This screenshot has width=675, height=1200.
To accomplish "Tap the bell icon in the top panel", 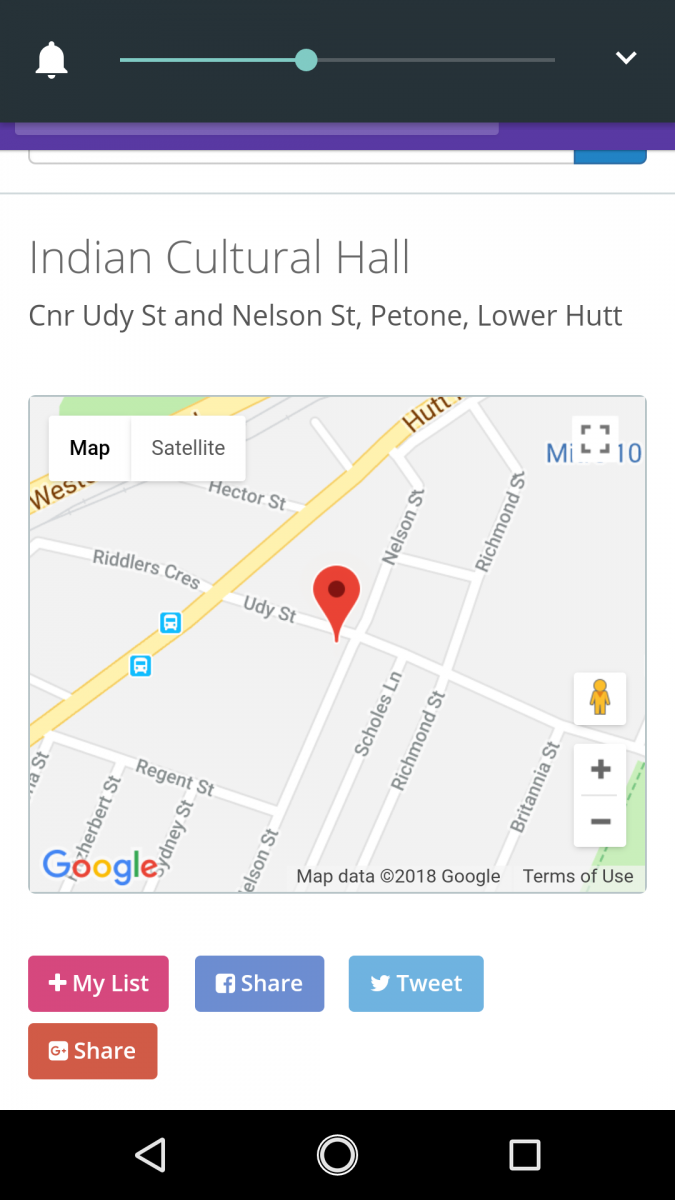I will [x=51, y=60].
